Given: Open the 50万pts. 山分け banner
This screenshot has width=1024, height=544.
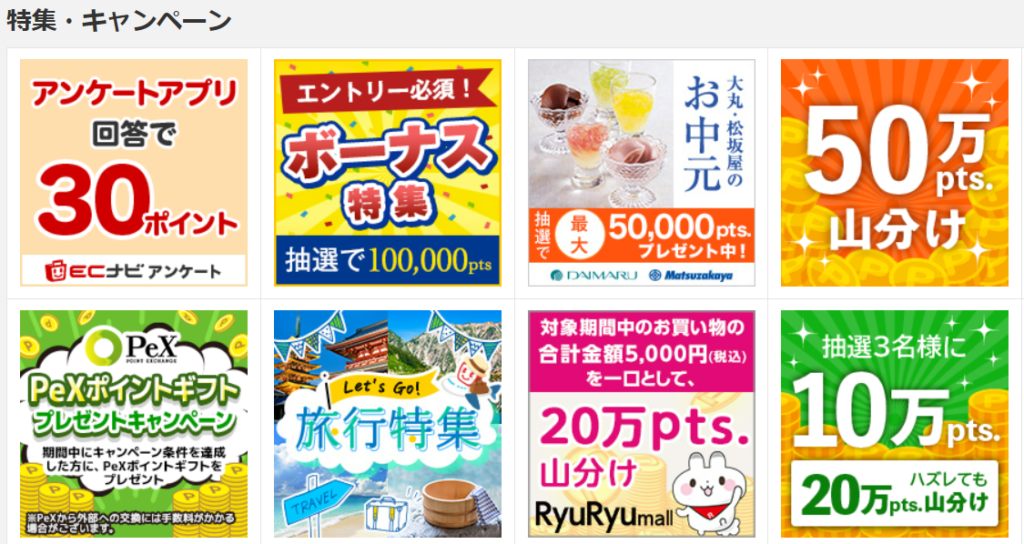Looking at the screenshot, I should (894, 172).
